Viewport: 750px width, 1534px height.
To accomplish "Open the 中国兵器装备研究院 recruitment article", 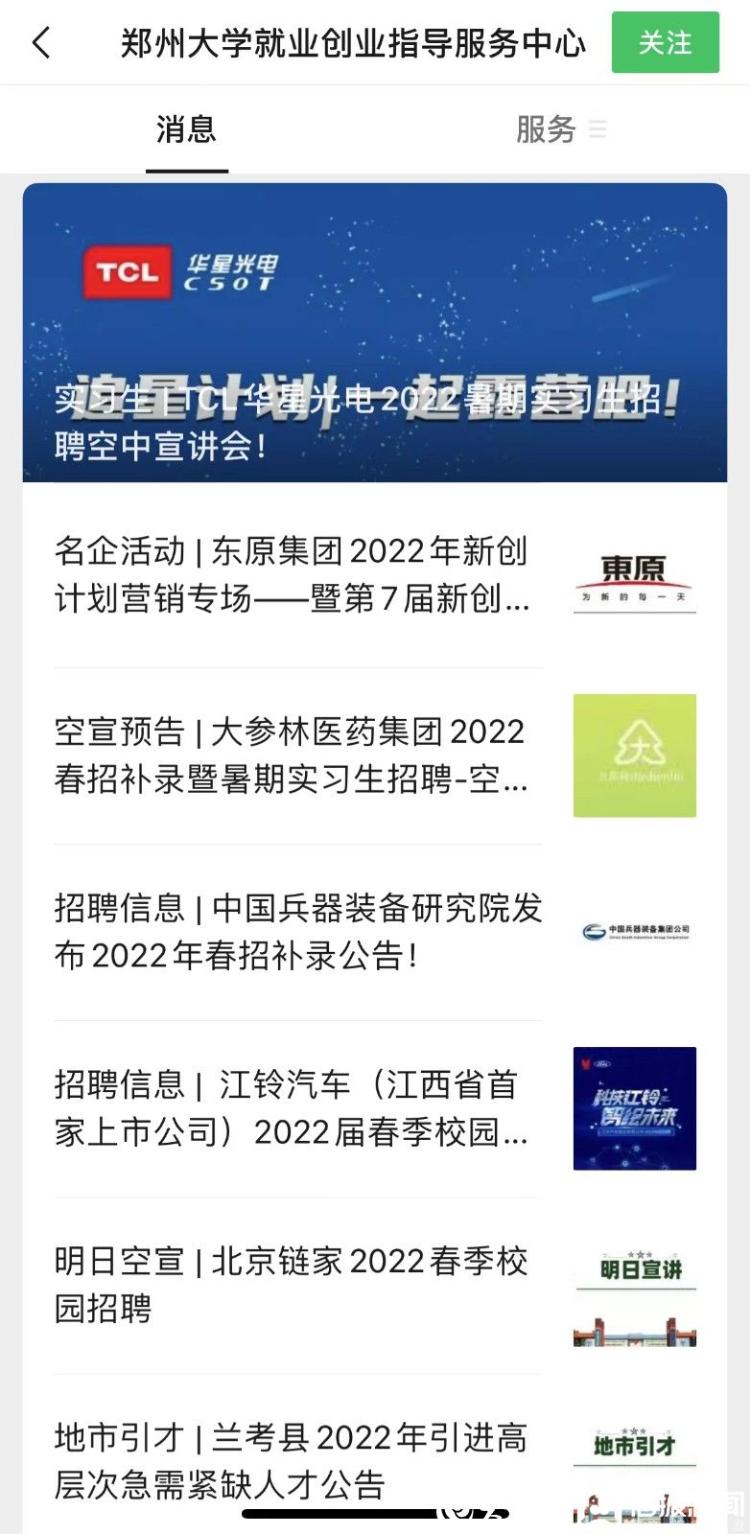I will [x=375, y=932].
